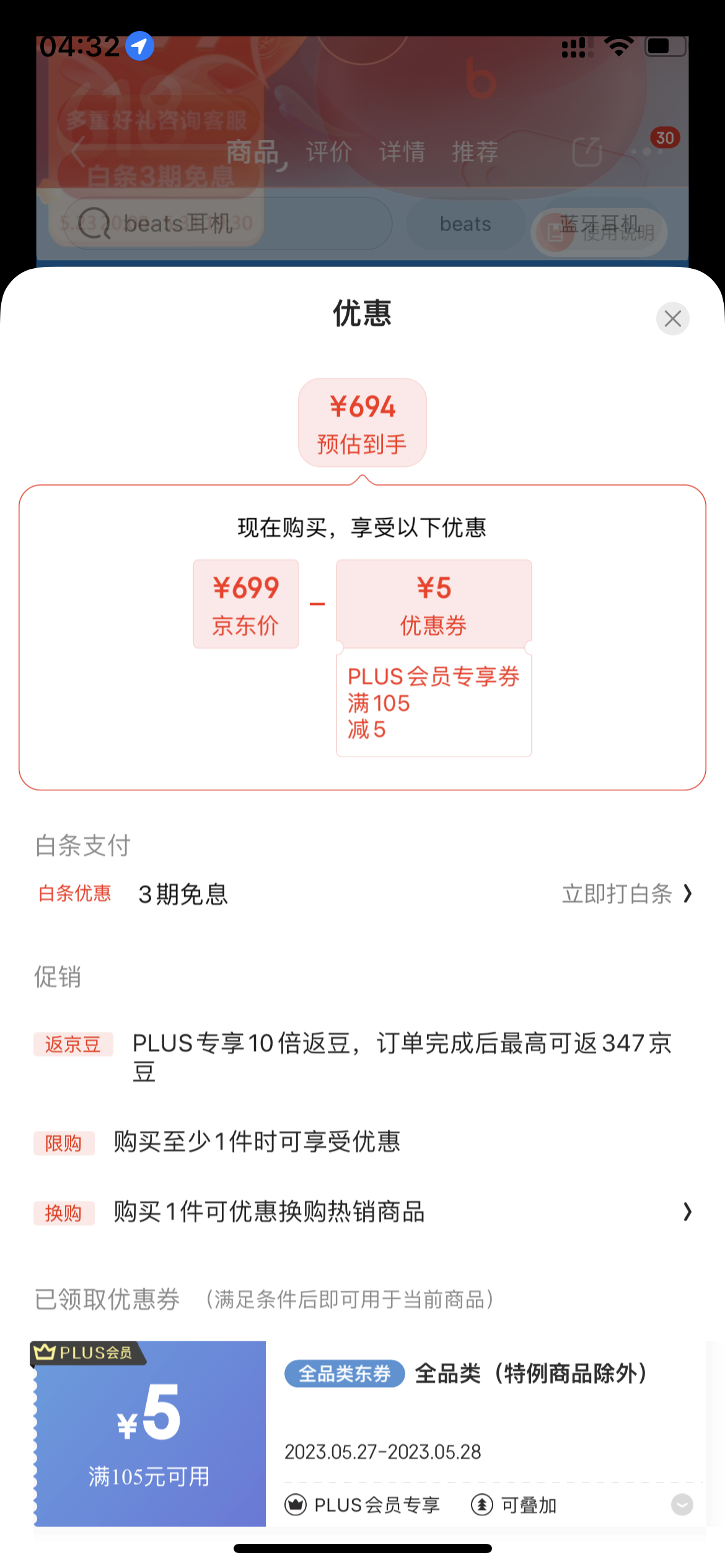
Task: Expand the ¥5 PLUS coupon details
Action: [682, 1504]
